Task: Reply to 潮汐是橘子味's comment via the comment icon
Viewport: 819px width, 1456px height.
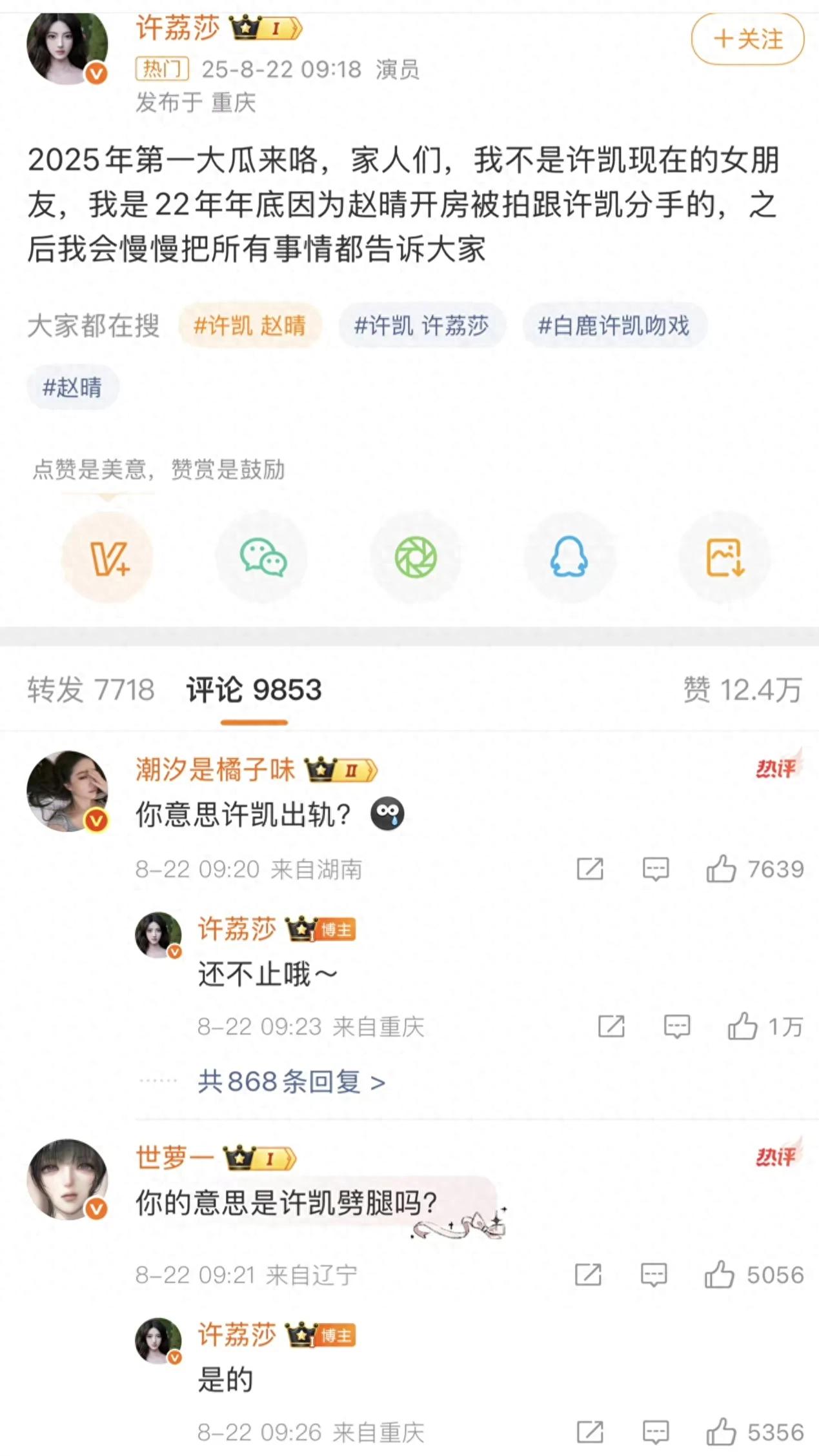Action: (655, 869)
